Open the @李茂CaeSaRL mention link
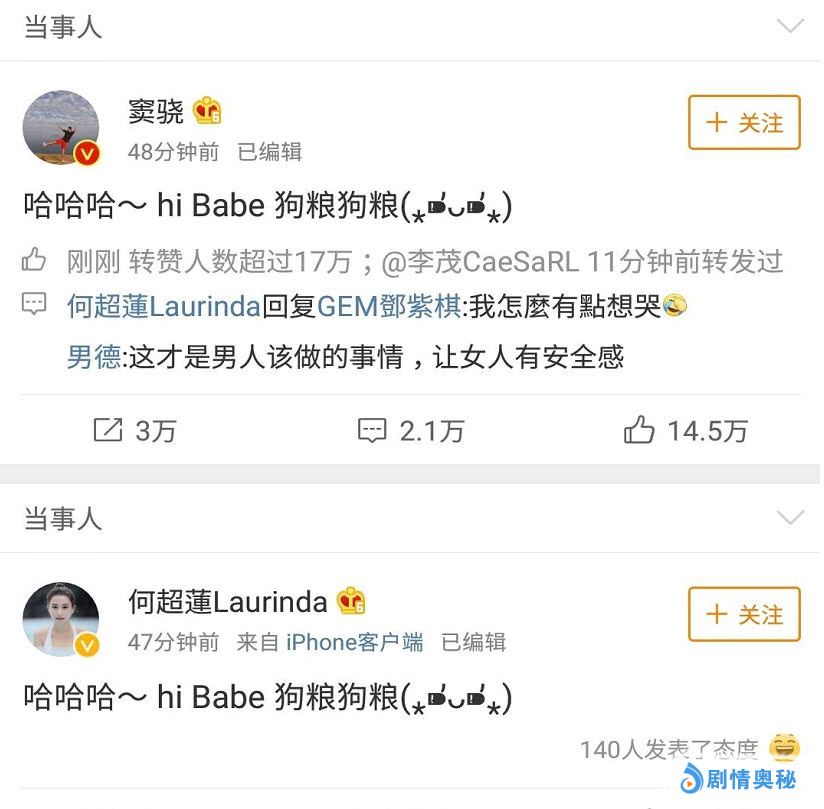 [480, 263]
